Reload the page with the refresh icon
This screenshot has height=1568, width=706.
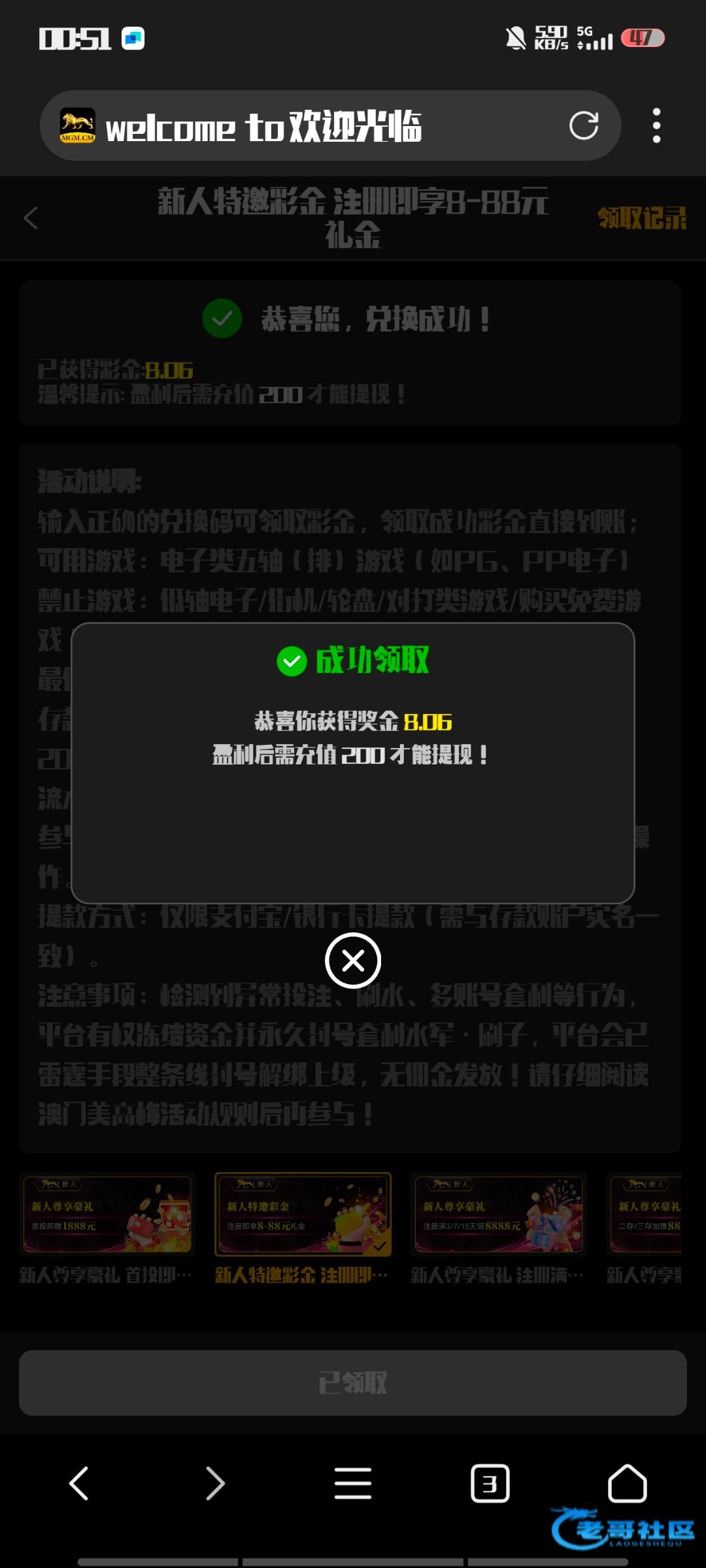click(583, 125)
